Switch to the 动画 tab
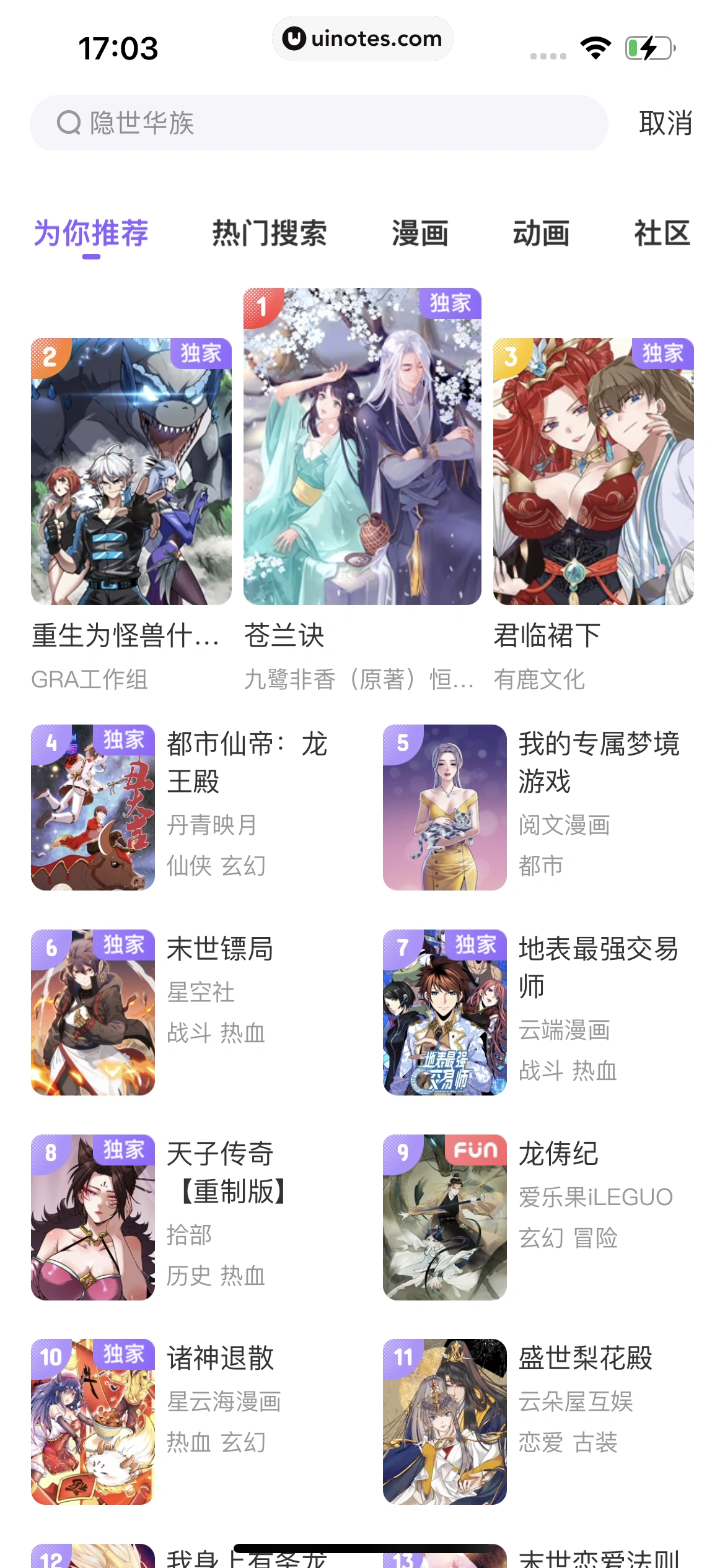Screen dimensions: 725x1568 pyautogui.click(x=541, y=234)
